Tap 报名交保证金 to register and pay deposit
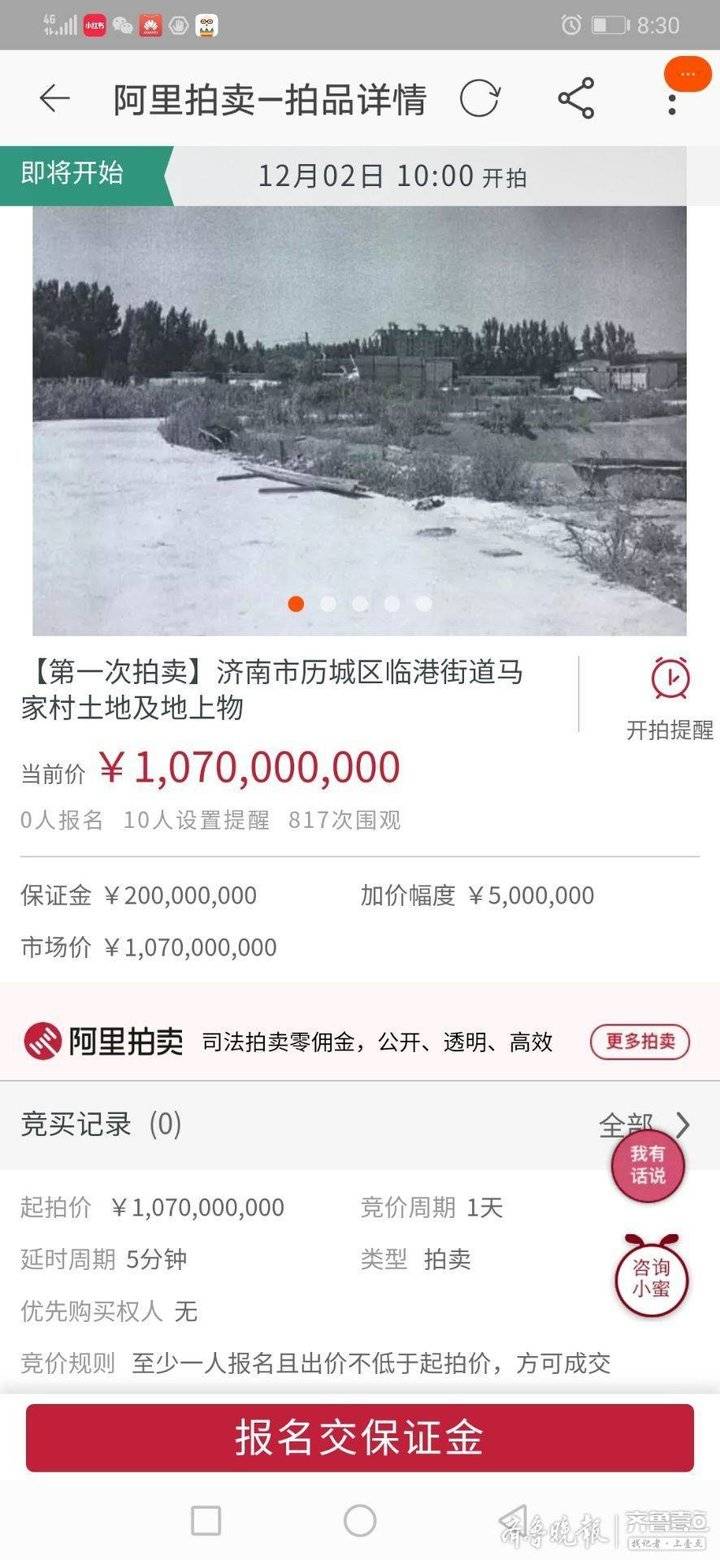Image resolution: width=720 pixels, height=1560 pixels. click(x=360, y=1438)
